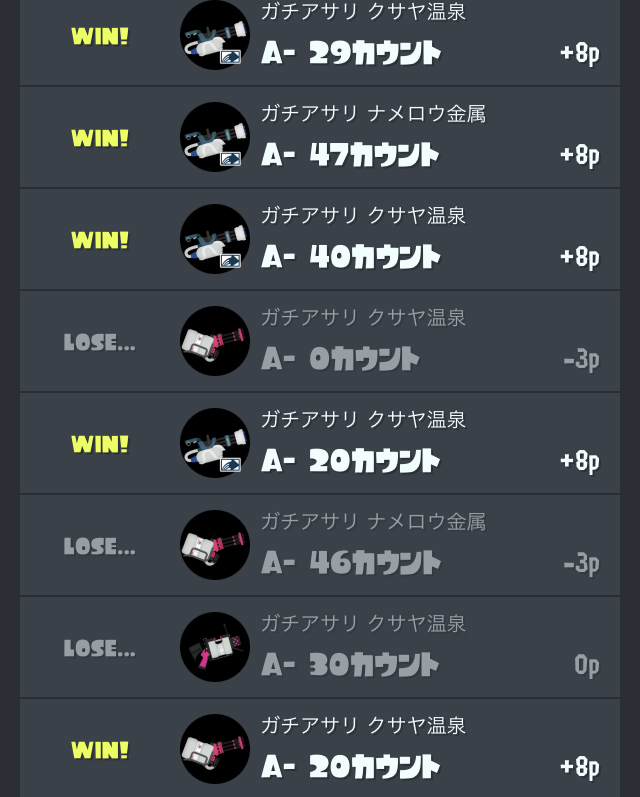View the ナメロウ金属 loss with 46カウント
This screenshot has width=640, height=797.
[320, 546]
